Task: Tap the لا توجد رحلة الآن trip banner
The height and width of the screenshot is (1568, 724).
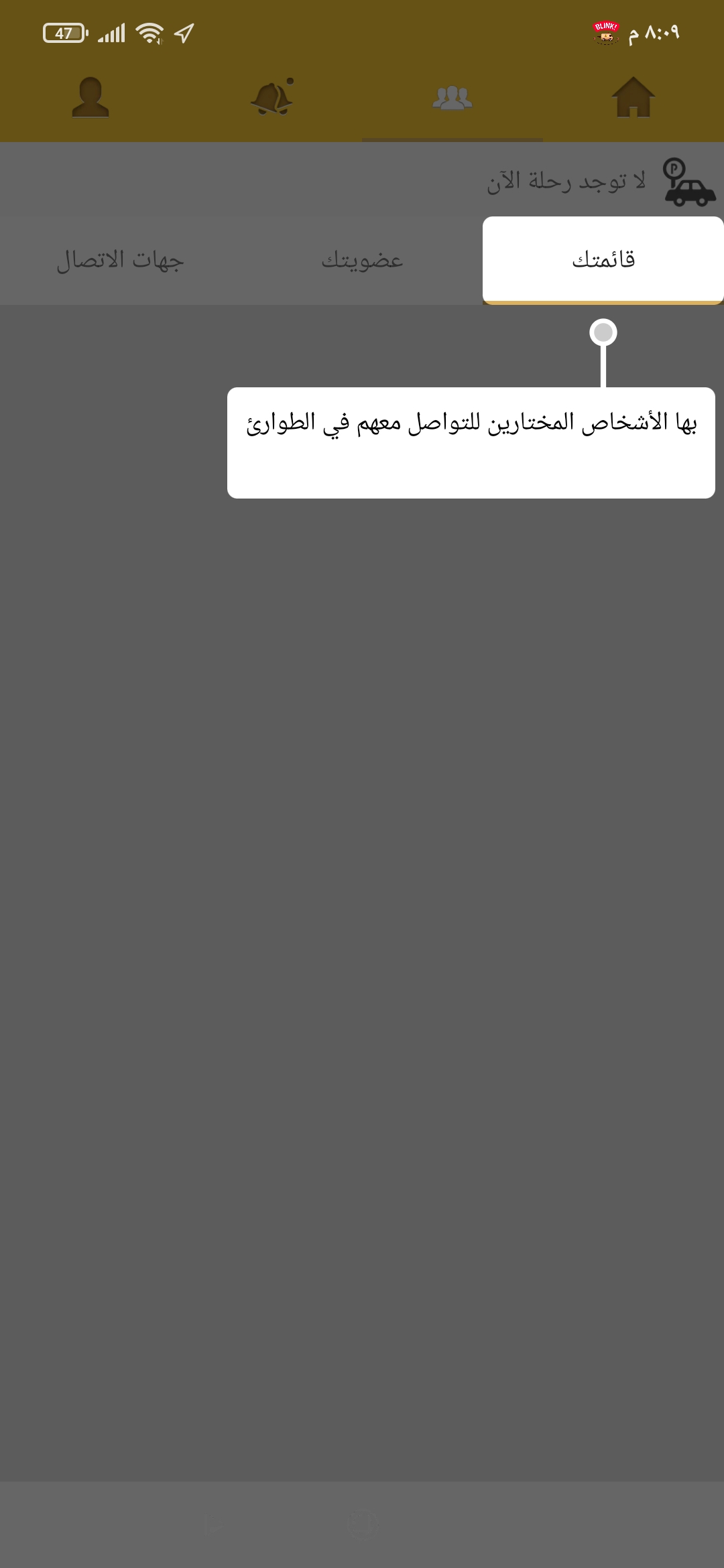Action: (362, 180)
